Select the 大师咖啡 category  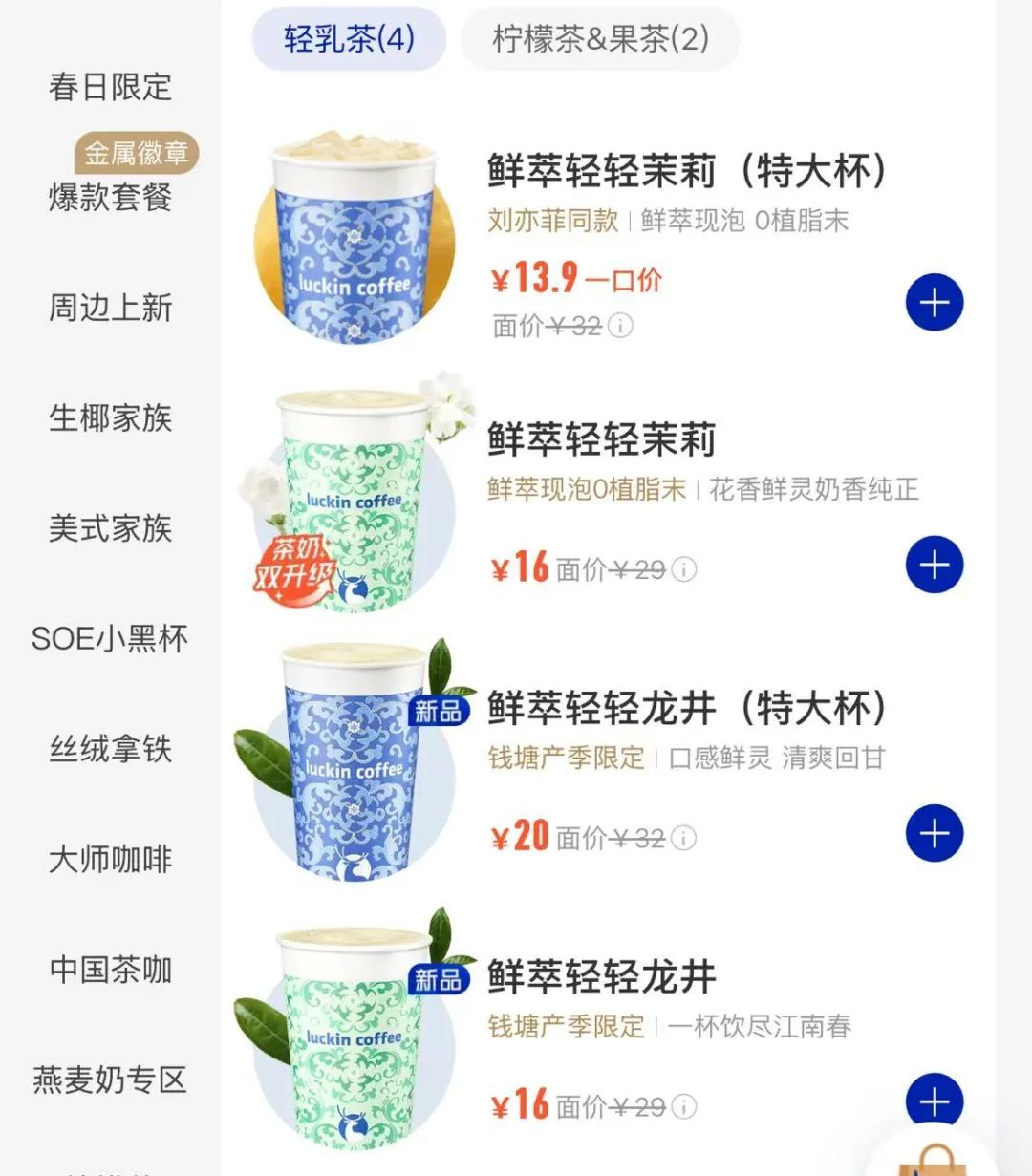110,859
